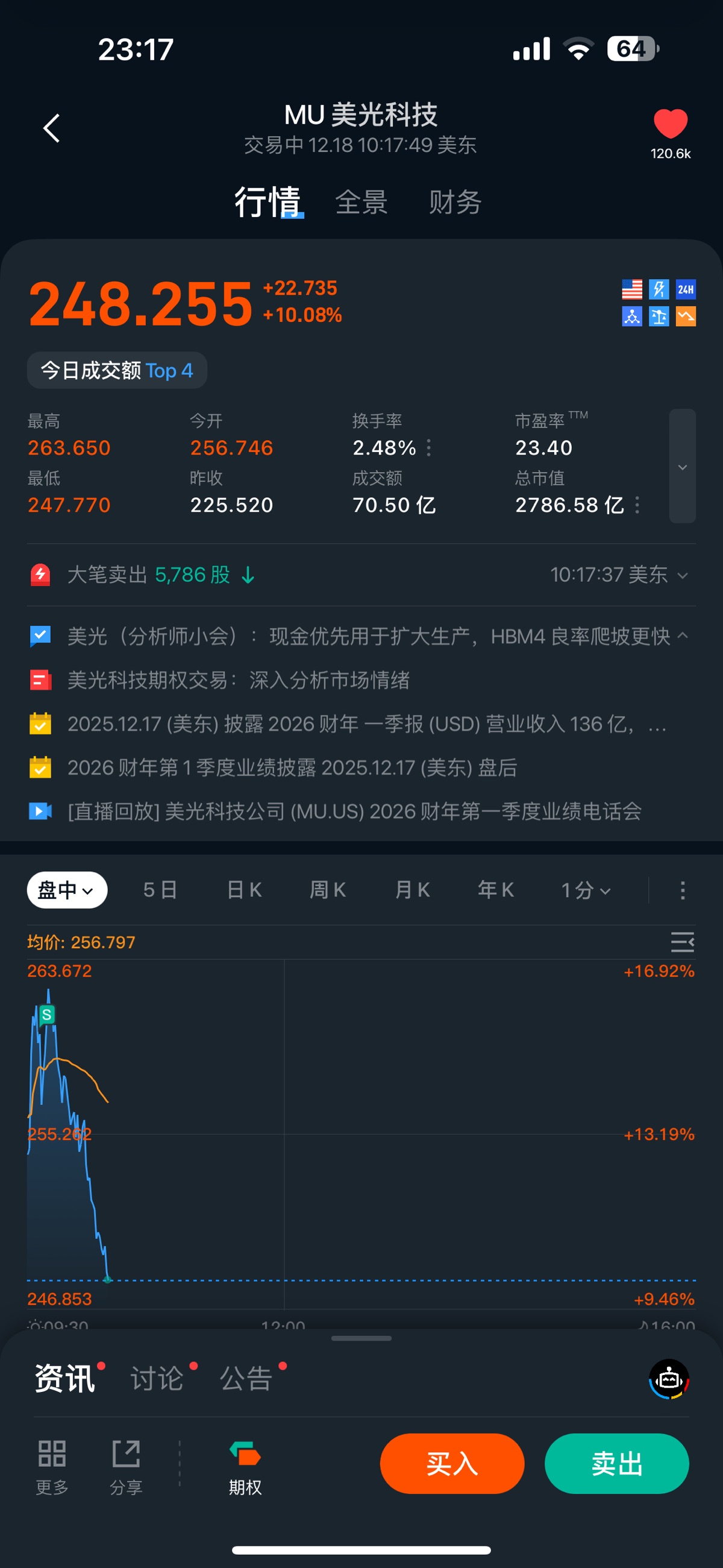
Task: Tap the orange 买入 button
Action: [x=451, y=1463]
